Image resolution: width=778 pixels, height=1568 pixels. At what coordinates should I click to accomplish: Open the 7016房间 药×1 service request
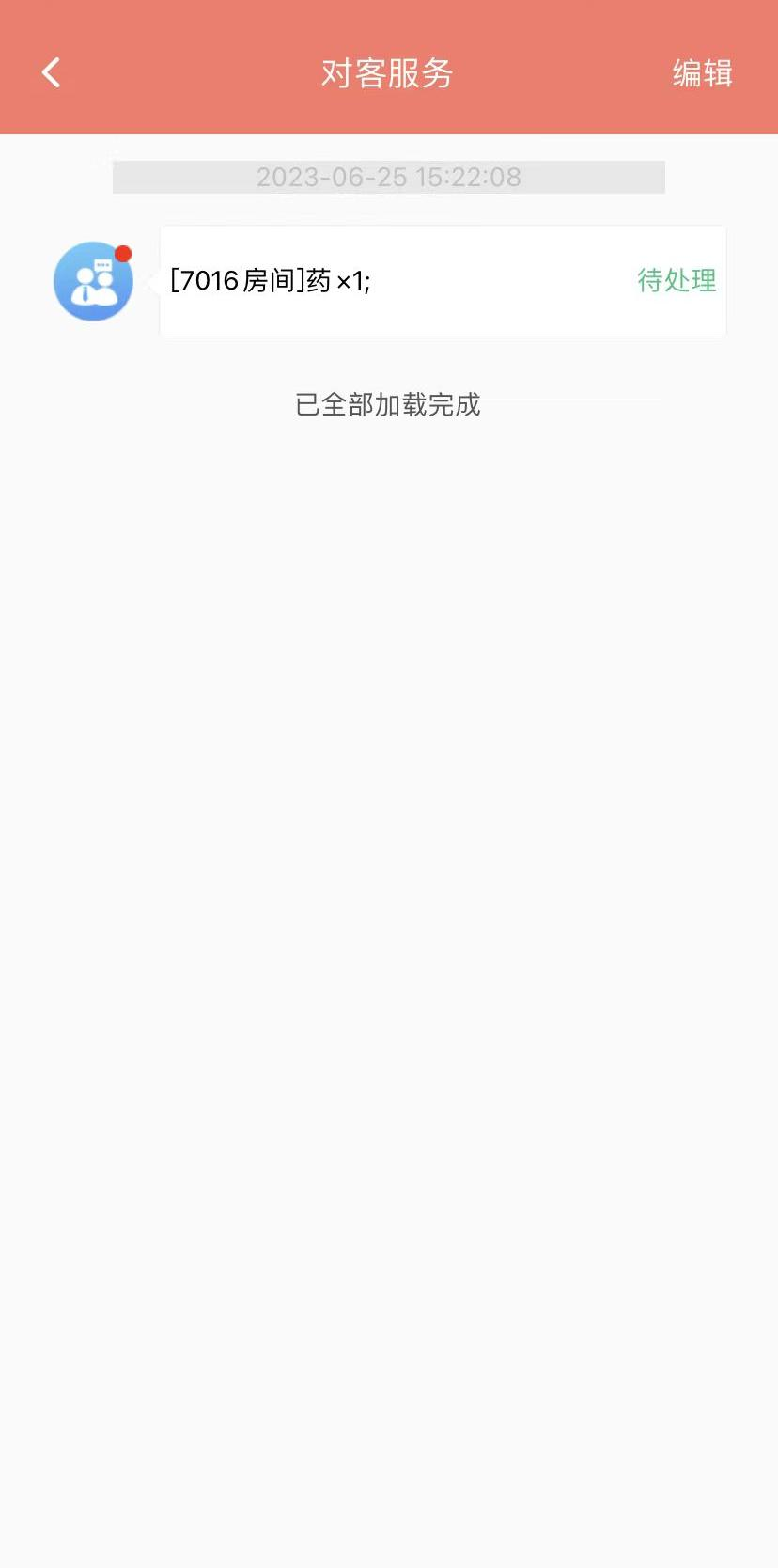[443, 281]
